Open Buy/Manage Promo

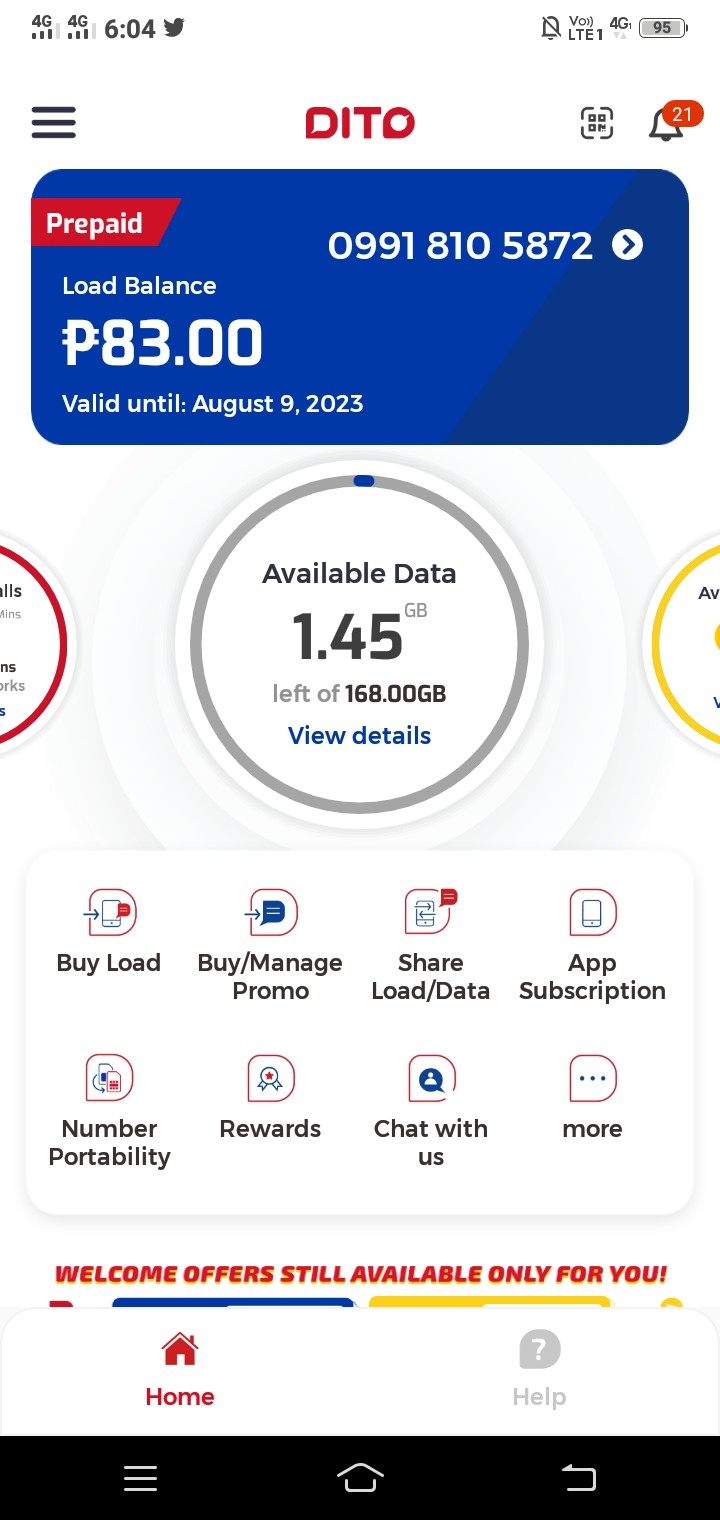pyautogui.click(x=270, y=946)
